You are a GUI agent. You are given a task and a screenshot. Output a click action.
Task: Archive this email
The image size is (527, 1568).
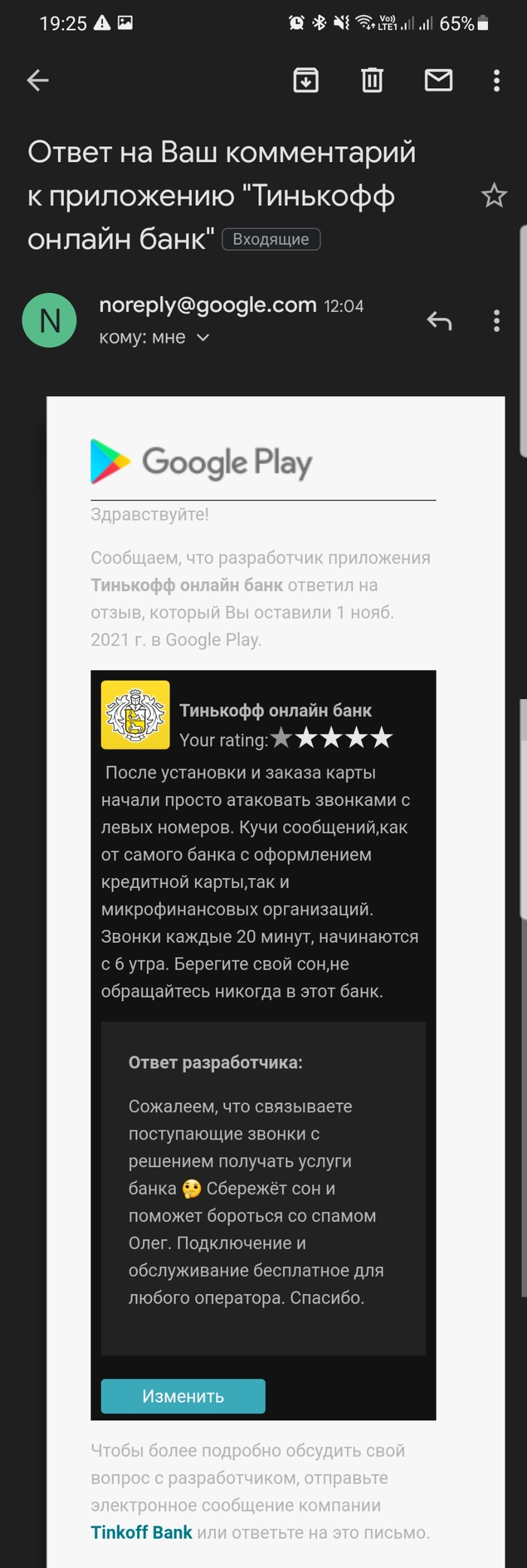[306, 80]
